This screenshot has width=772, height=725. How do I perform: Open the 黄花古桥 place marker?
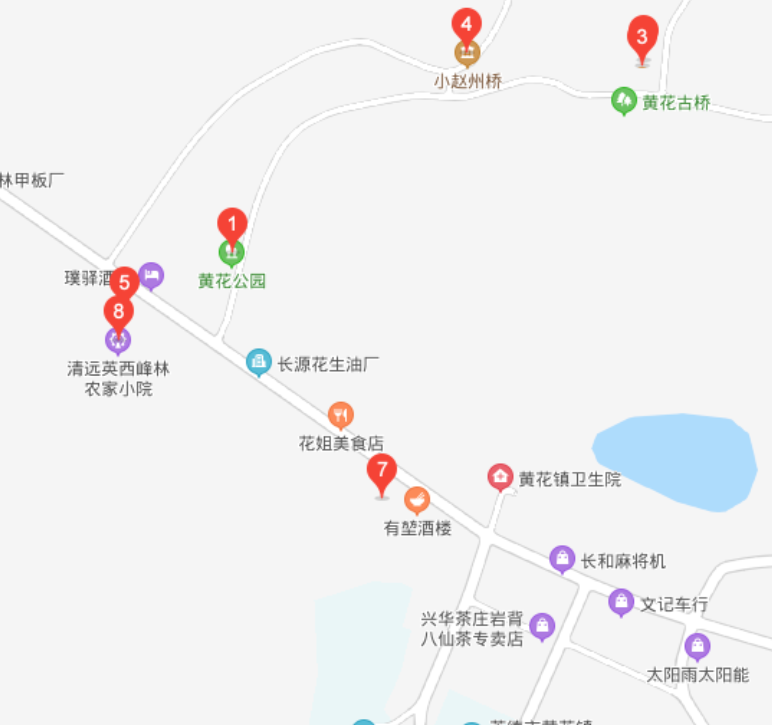pyautogui.click(x=623, y=100)
